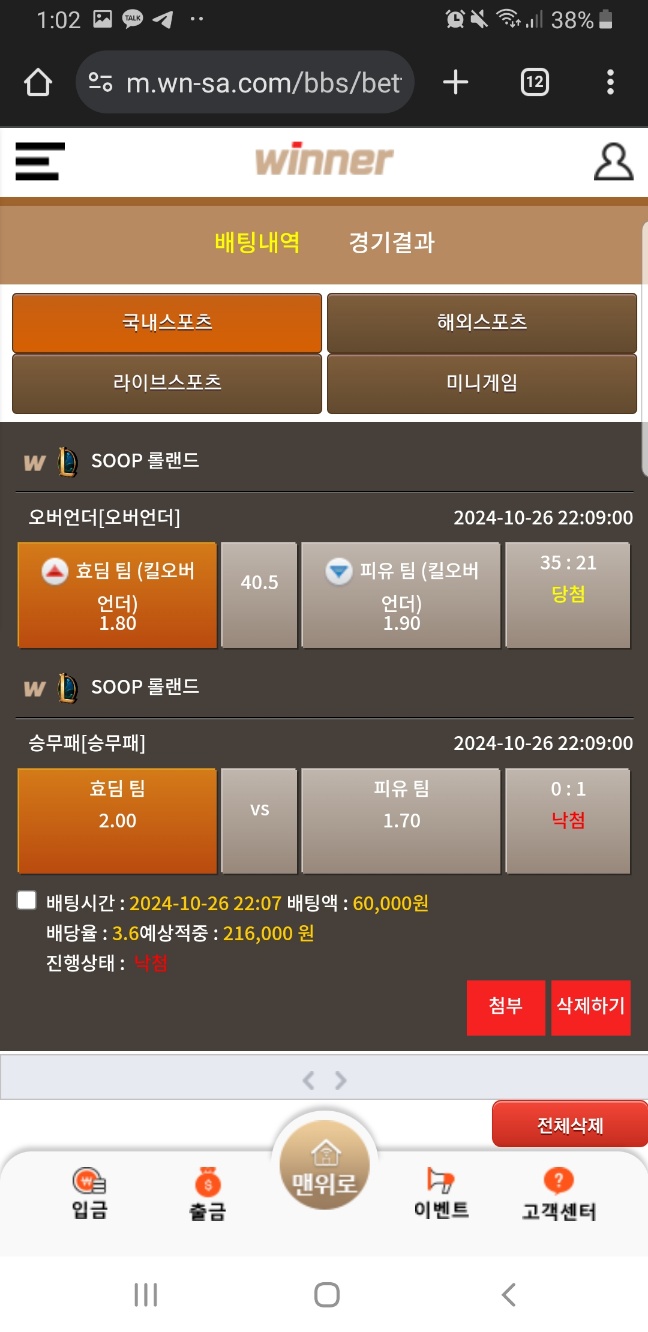The height and width of the screenshot is (1332, 648).
Task: Open the 출금 withdrawal page
Action: point(208,1194)
